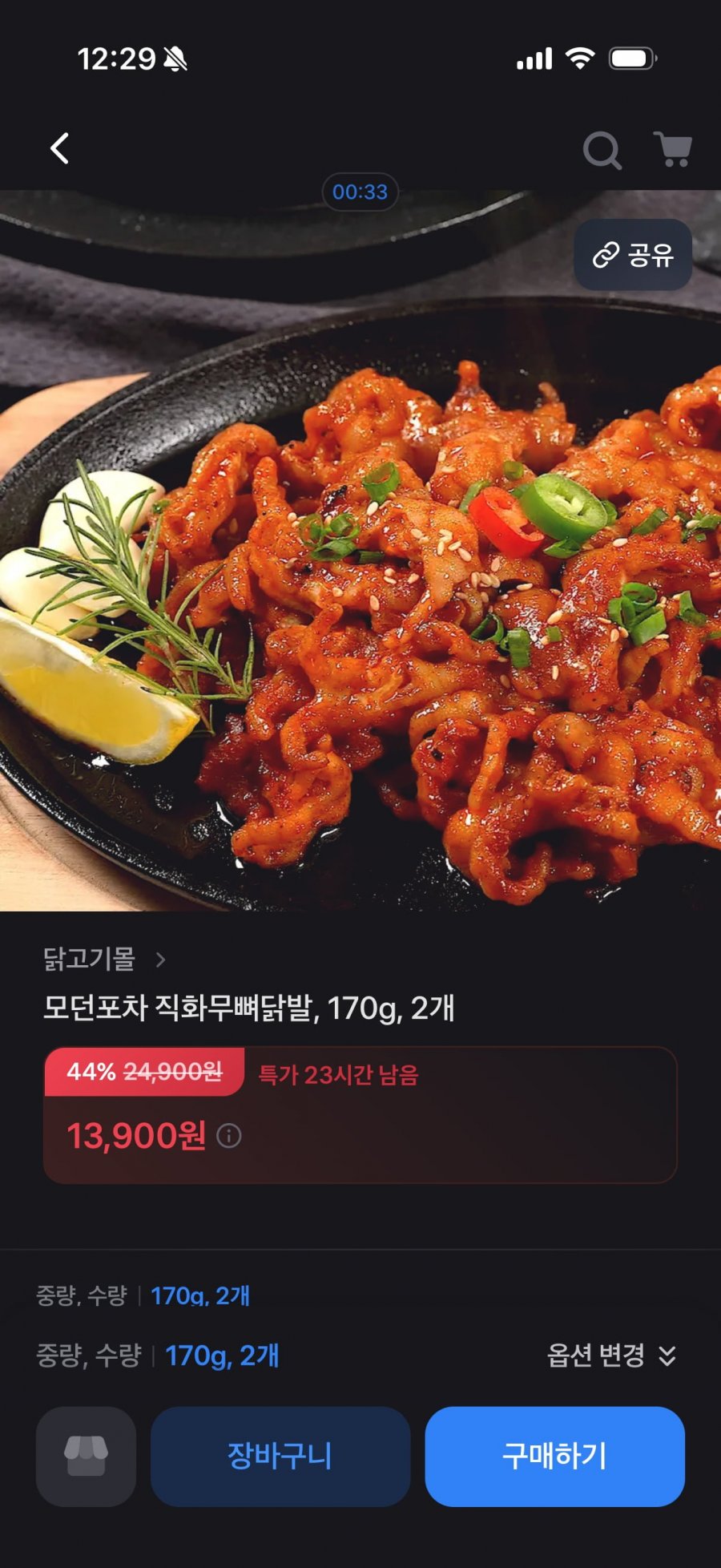This screenshot has height=1568, width=721.
Task: Open the search magnifier icon
Action: click(602, 149)
